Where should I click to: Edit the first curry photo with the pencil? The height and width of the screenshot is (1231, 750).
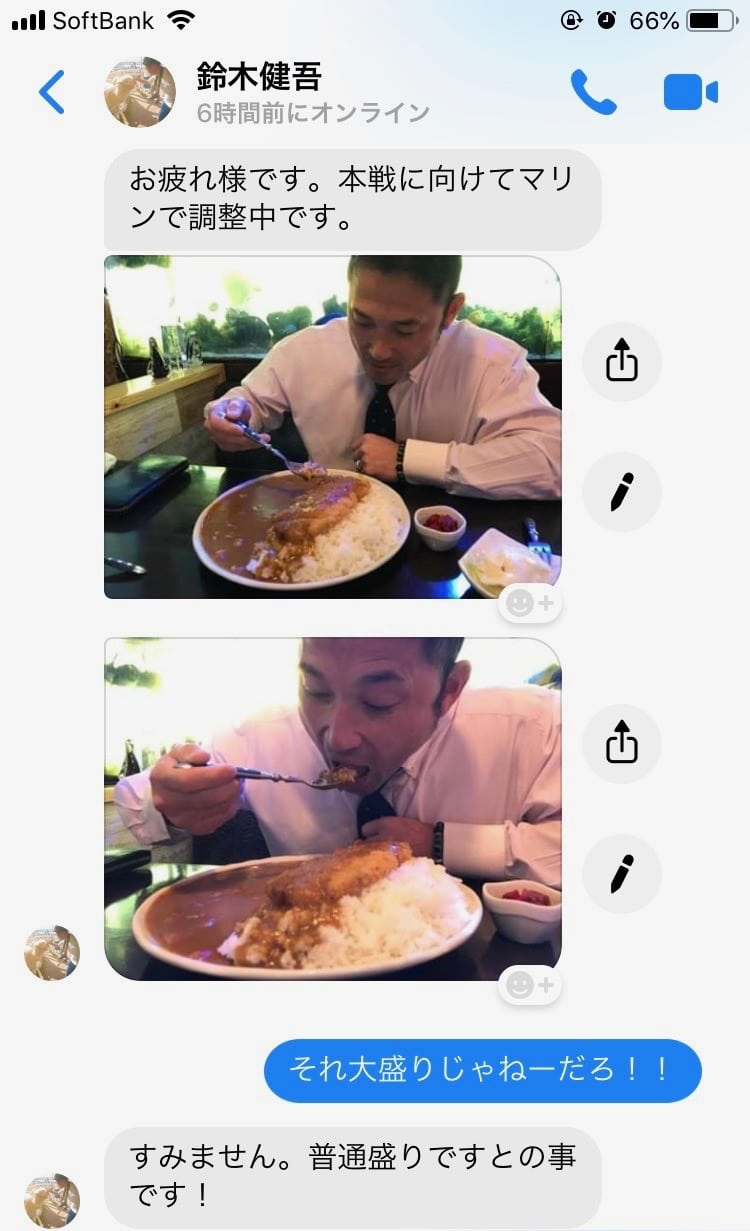click(621, 492)
